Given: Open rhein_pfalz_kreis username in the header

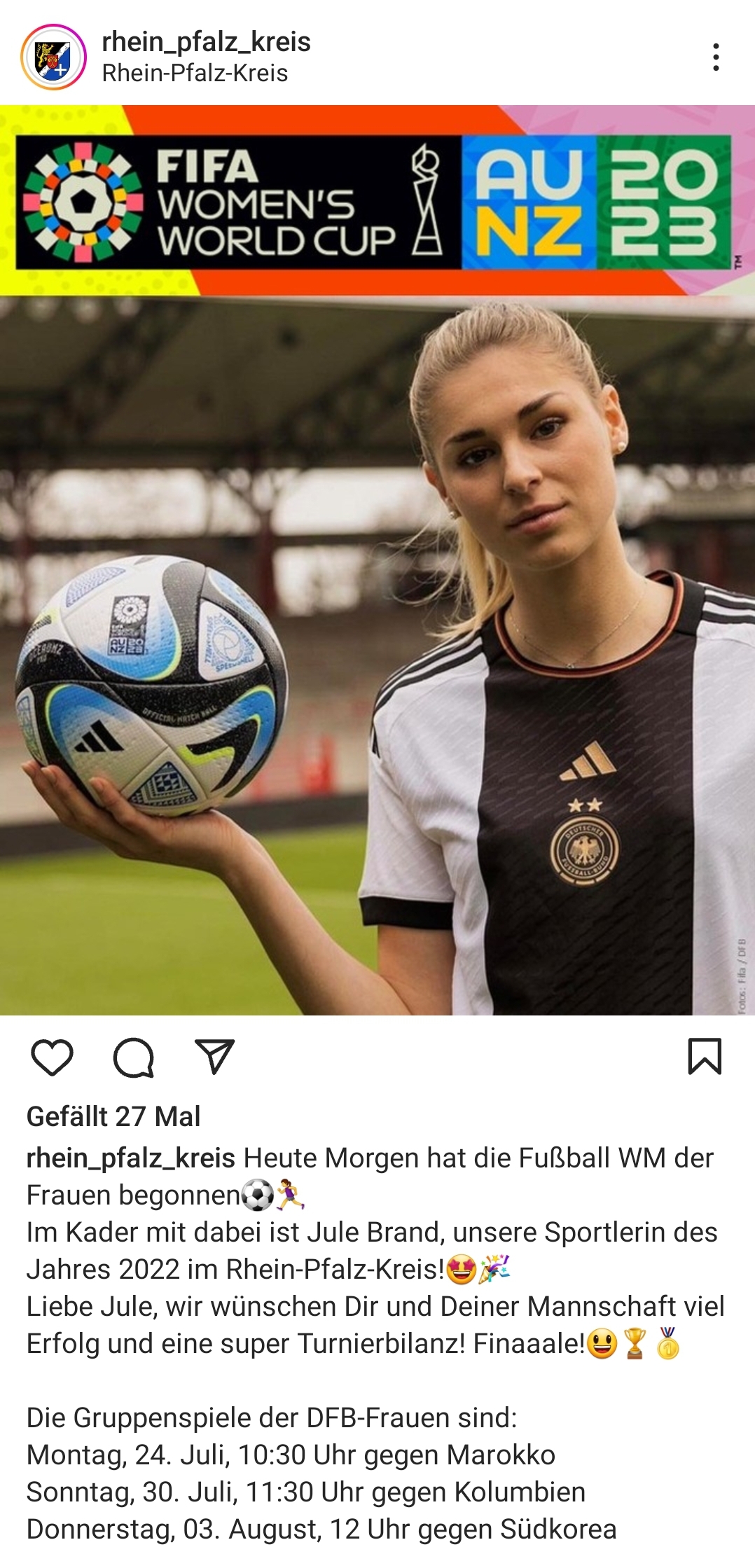Looking at the screenshot, I should tap(206, 42).
